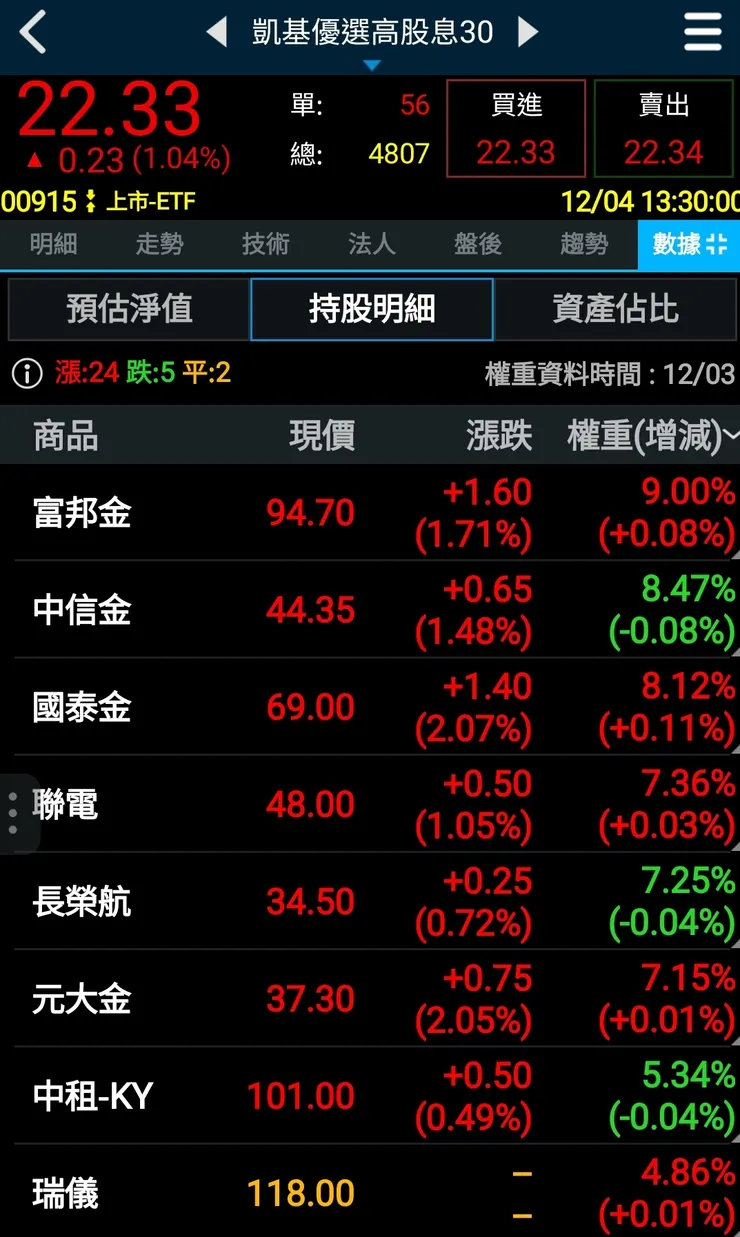Go to next stock with the right arrow
The width and height of the screenshot is (740, 1237).
coord(528,31)
